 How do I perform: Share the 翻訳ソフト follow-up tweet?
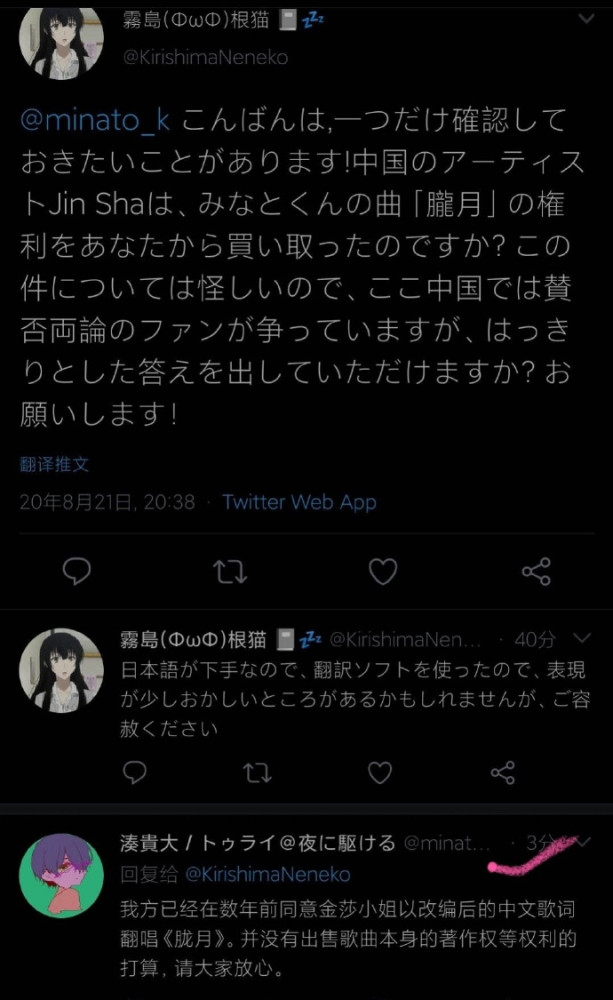tap(503, 772)
